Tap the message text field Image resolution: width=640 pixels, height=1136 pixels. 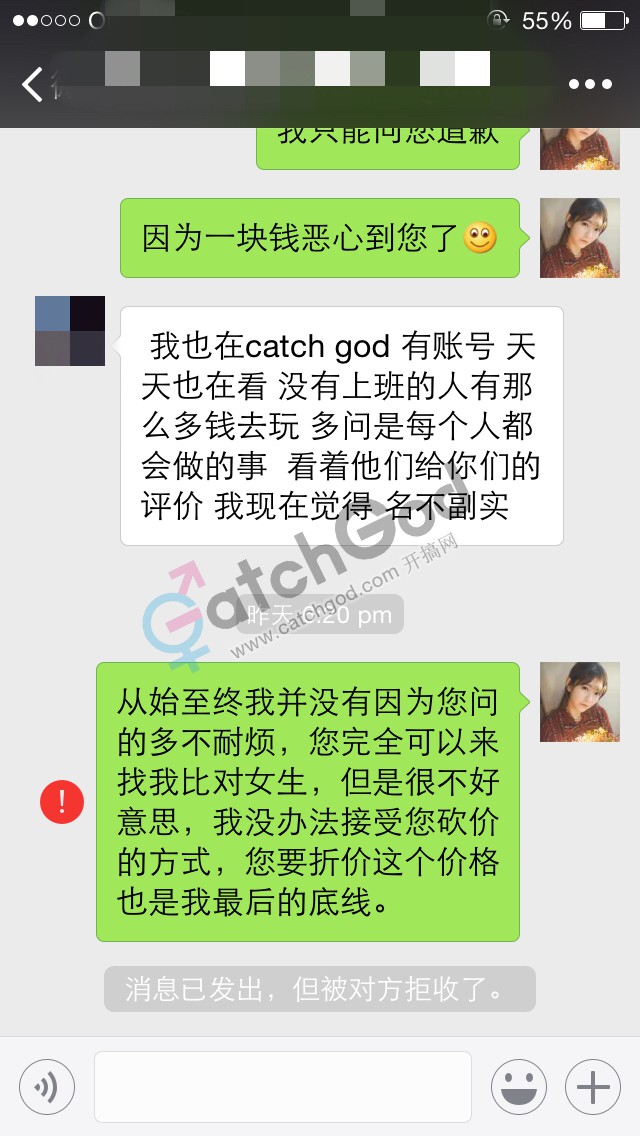click(x=283, y=1087)
